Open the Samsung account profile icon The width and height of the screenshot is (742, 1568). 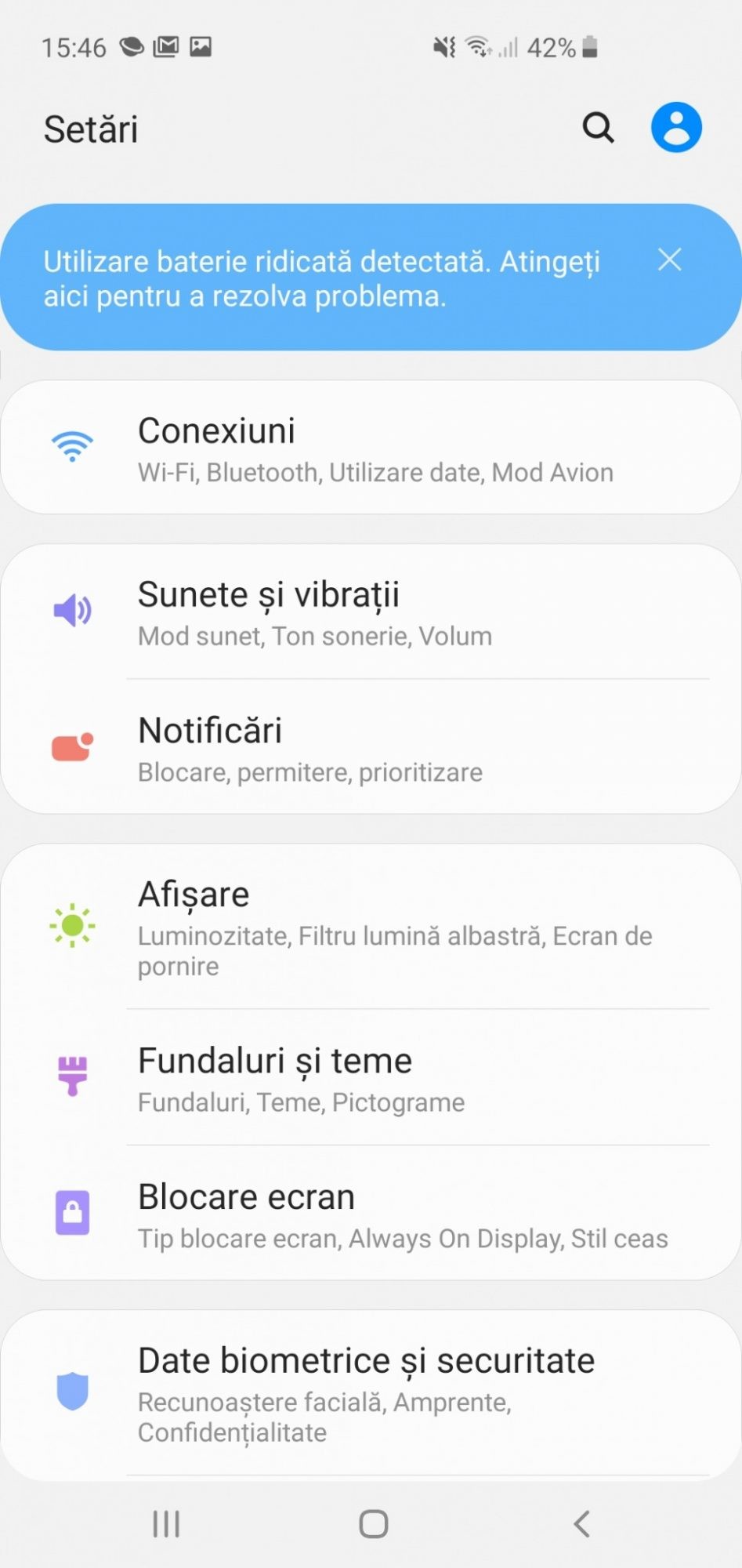[x=676, y=127]
